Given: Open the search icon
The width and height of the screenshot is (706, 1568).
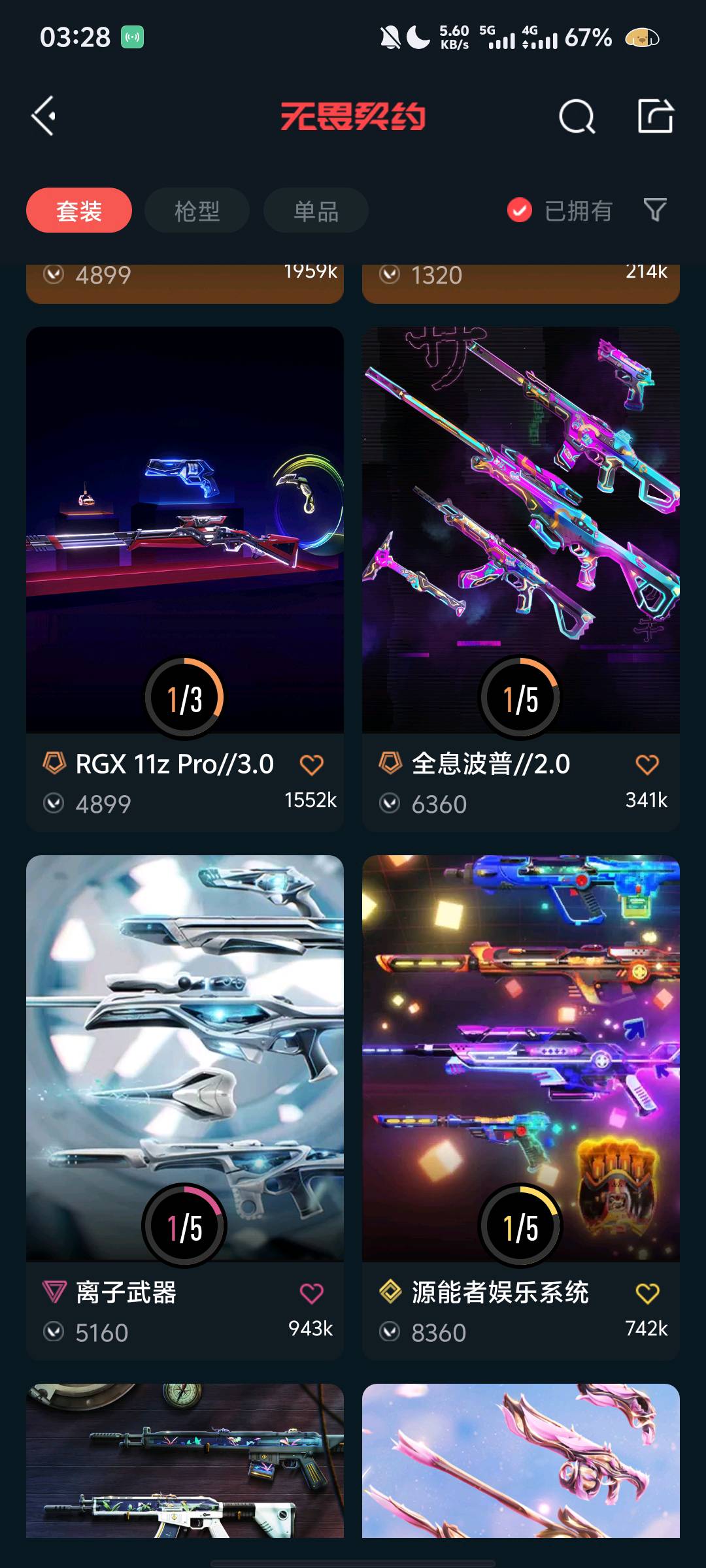Looking at the screenshot, I should point(577,117).
